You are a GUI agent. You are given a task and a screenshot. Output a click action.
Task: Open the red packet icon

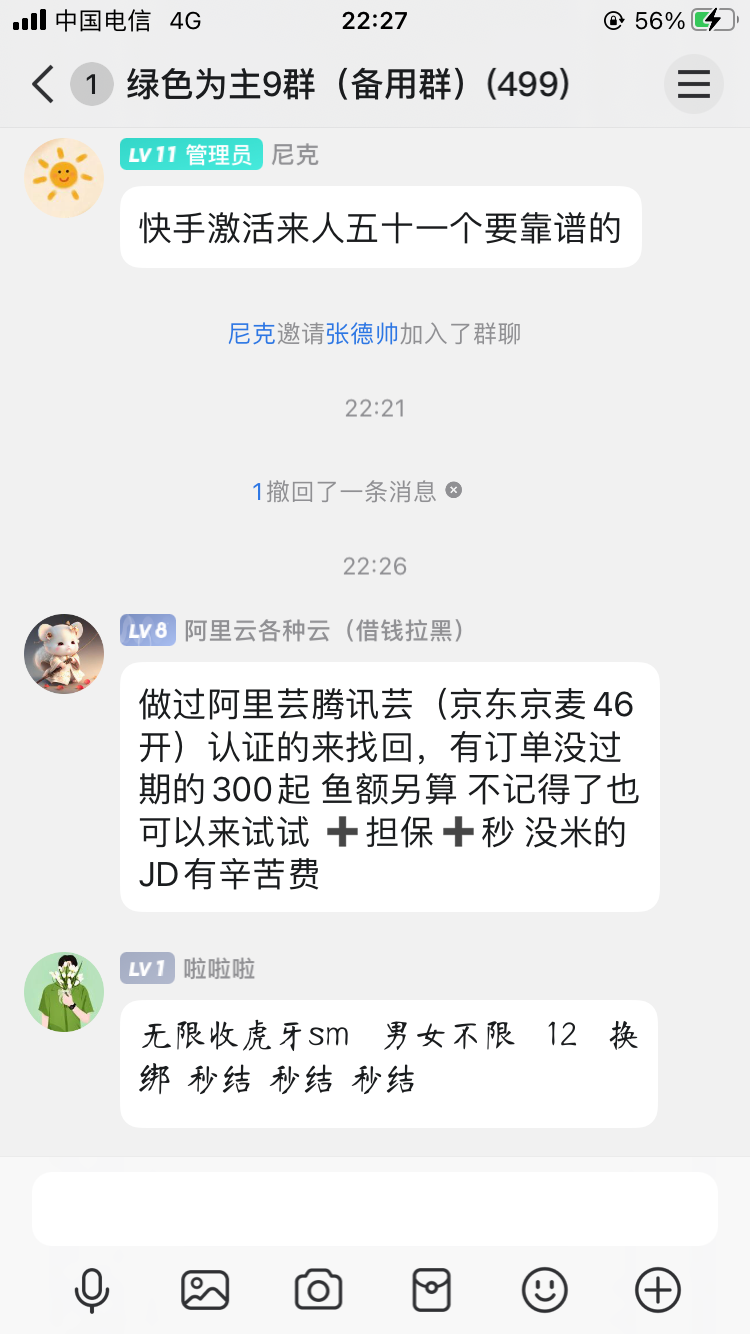432,1290
